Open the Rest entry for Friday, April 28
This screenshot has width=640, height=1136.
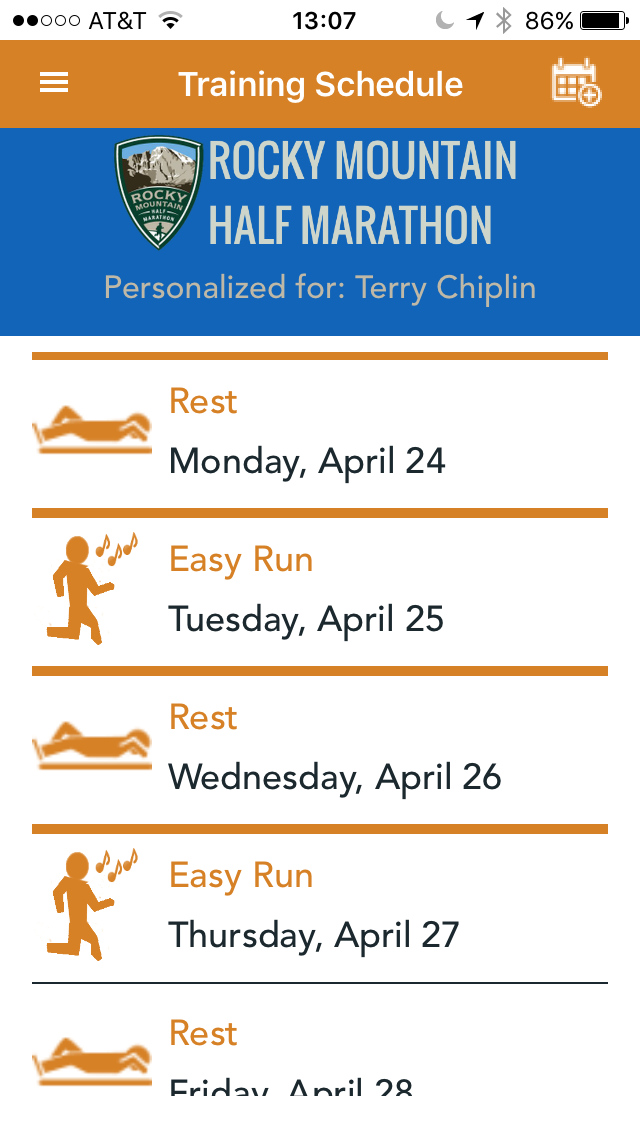pyautogui.click(x=320, y=1056)
